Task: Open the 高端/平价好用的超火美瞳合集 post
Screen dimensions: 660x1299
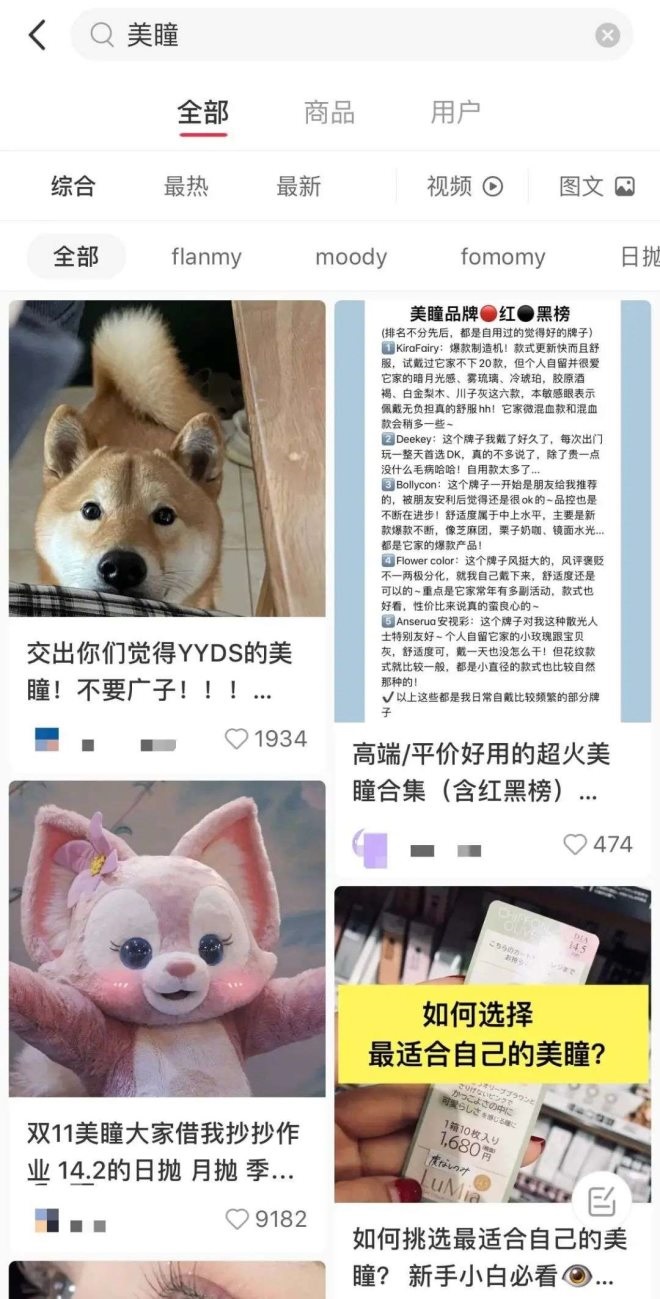Action: pyautogui.click(x=492, y=510)
